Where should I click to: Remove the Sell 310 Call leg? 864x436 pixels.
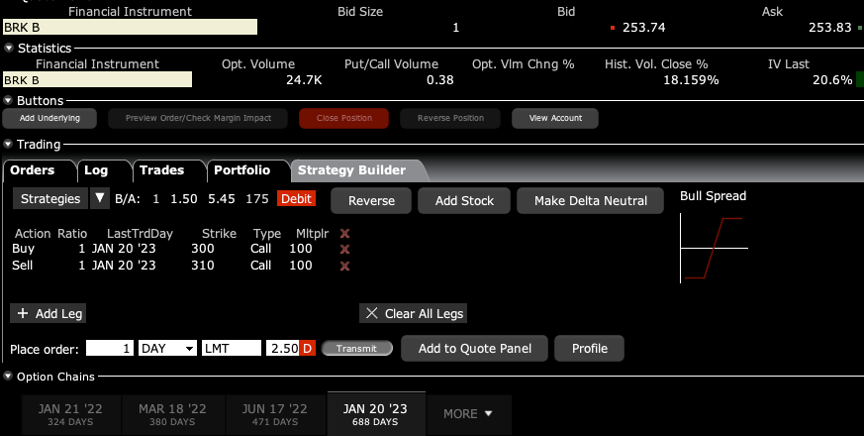tap(345, 266)
